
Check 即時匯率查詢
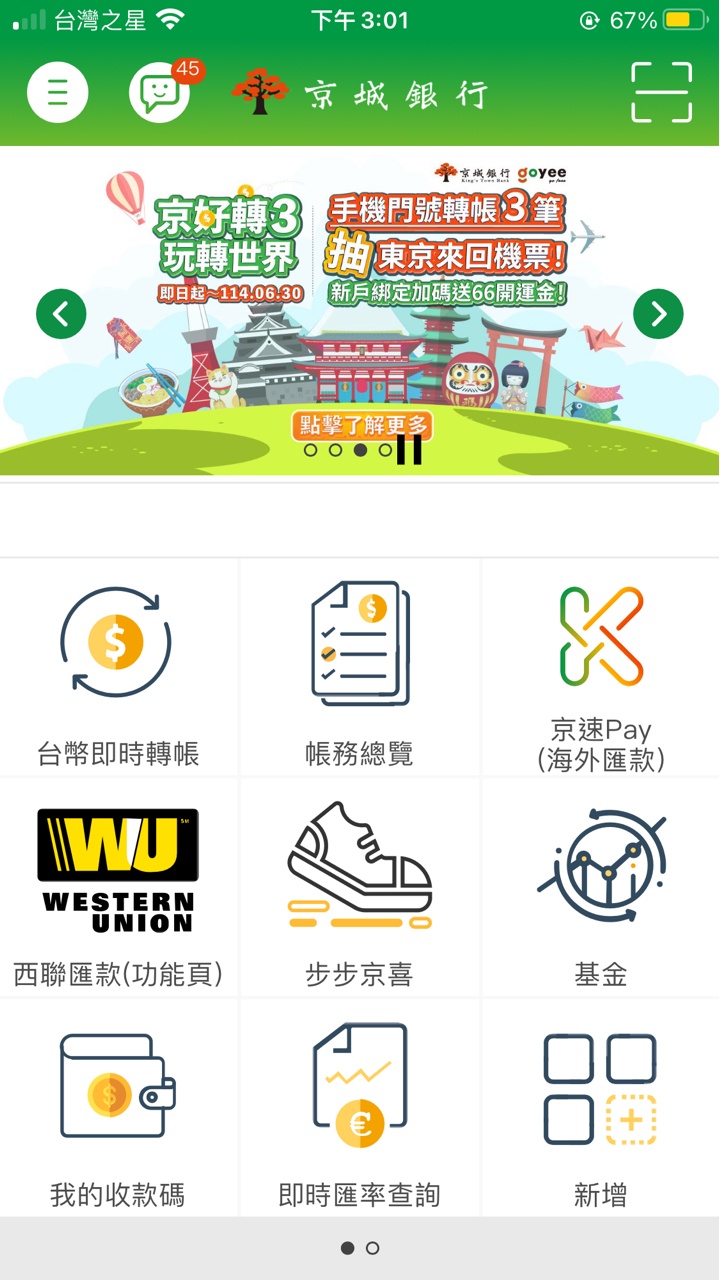[360, 1107]
